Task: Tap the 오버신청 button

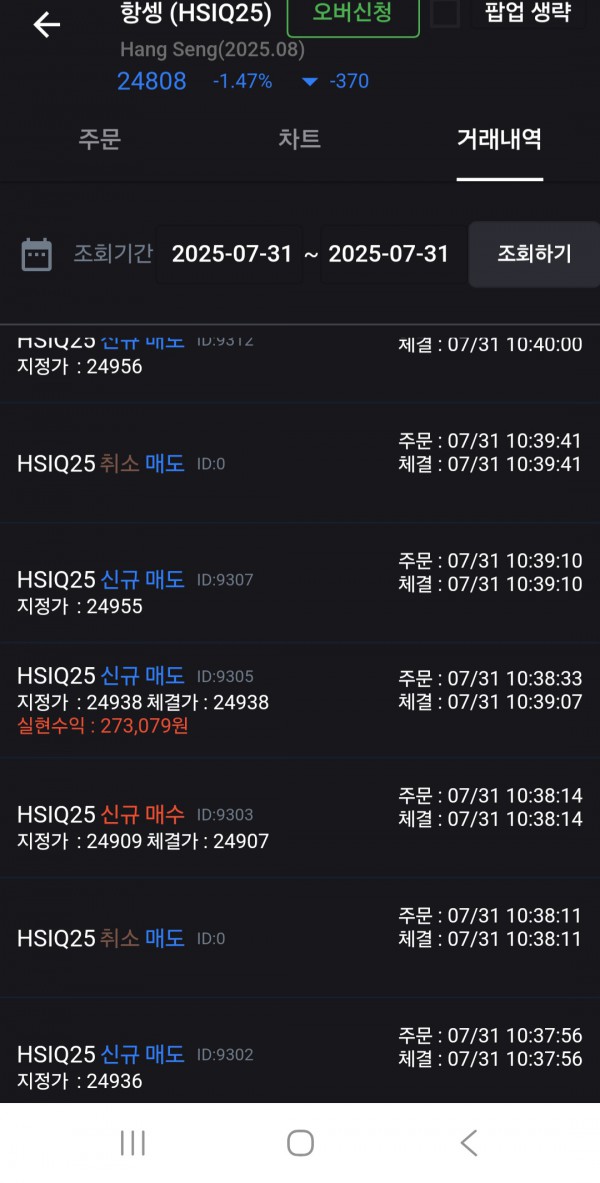Action: pos(352,14)
